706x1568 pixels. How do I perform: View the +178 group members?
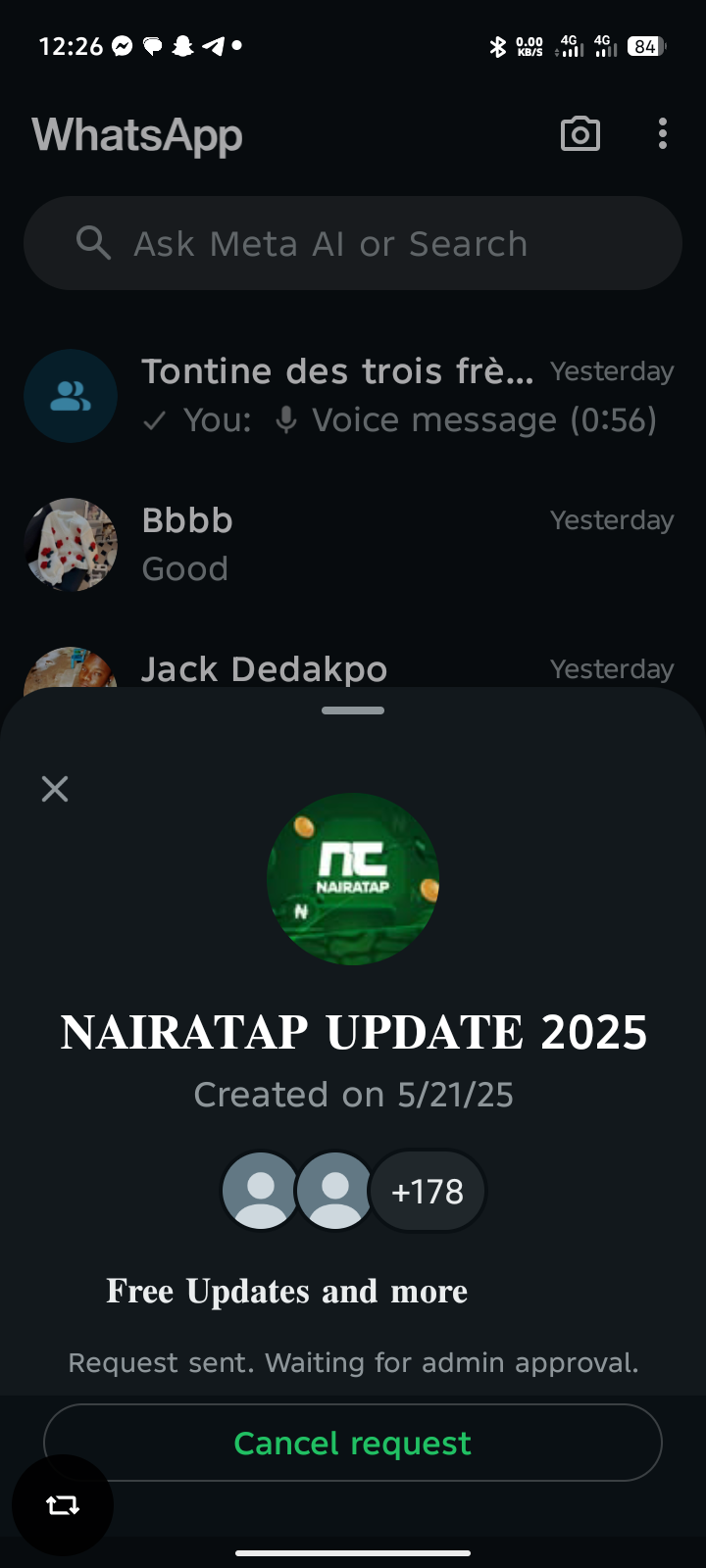coord(428,1191)
